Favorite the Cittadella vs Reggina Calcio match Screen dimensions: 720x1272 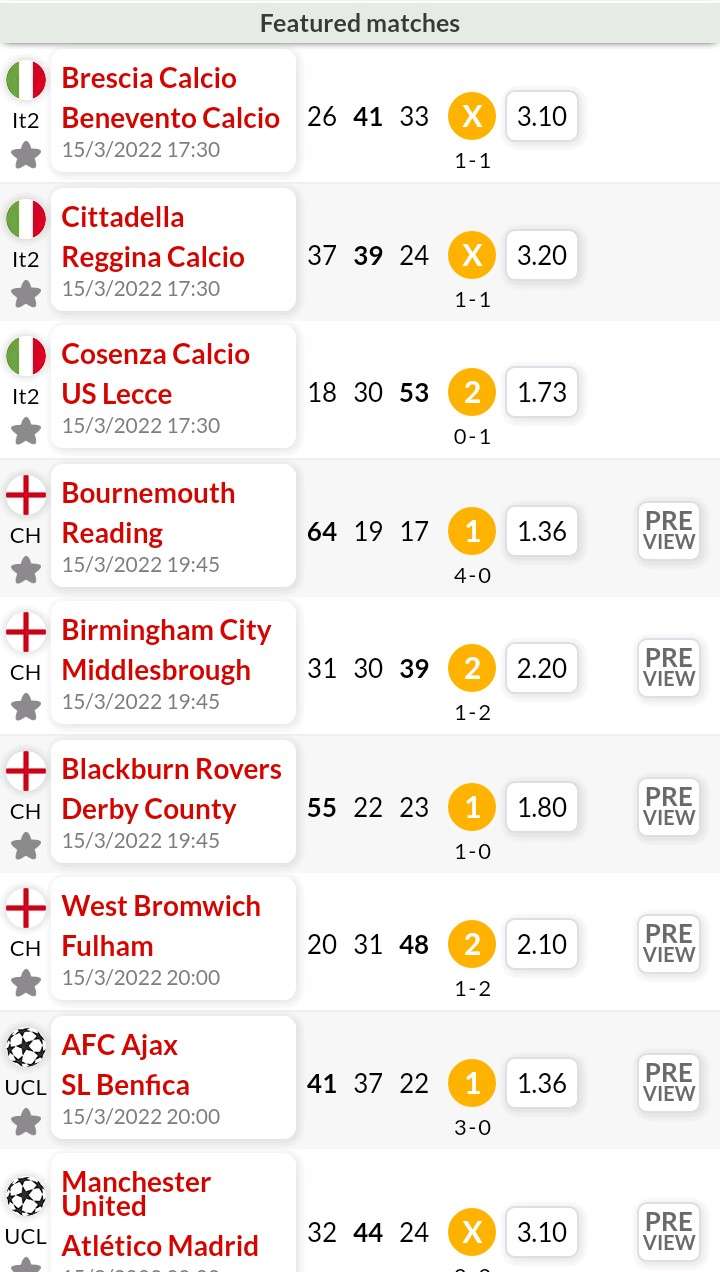pyautogui.click(x=26, y=294)
